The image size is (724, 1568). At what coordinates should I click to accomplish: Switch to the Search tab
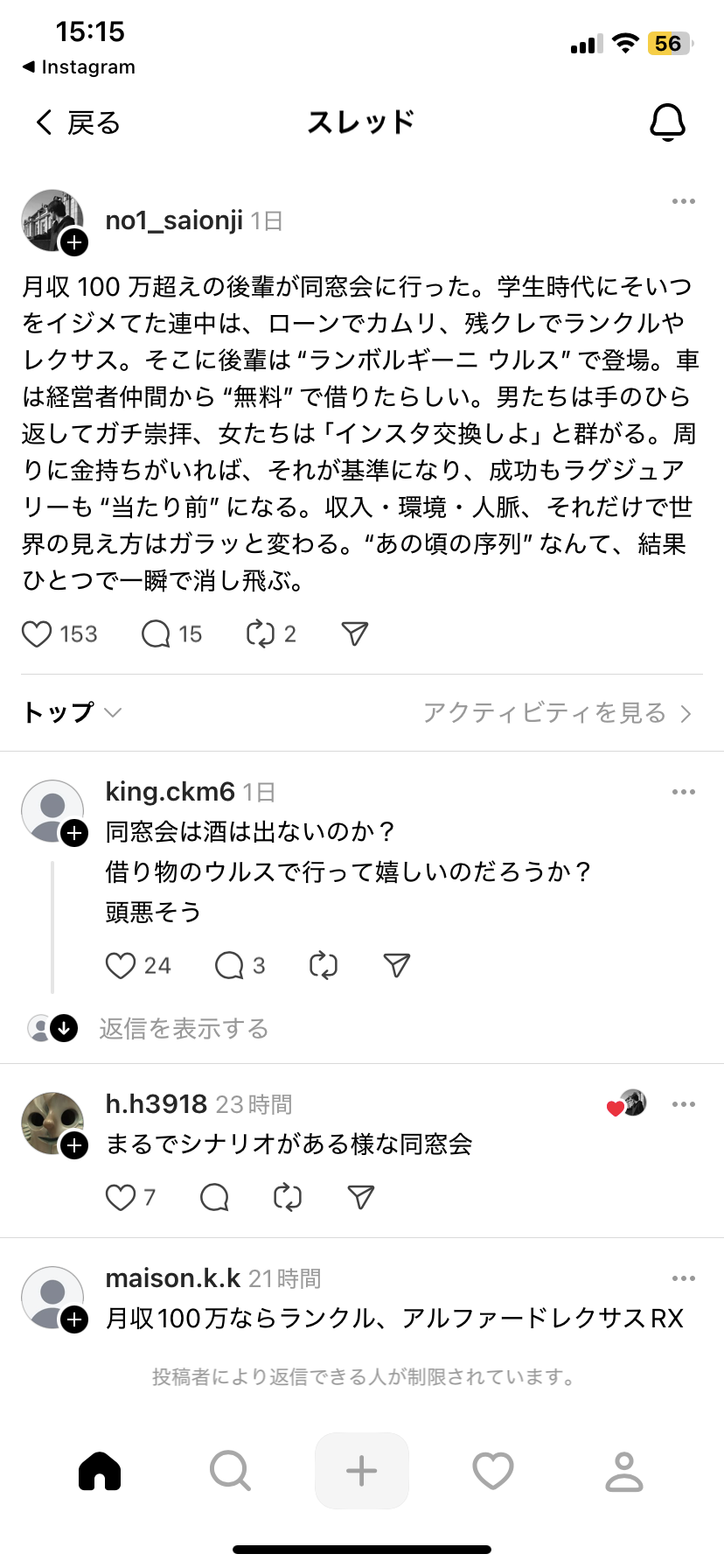(x=230, y=1471)
